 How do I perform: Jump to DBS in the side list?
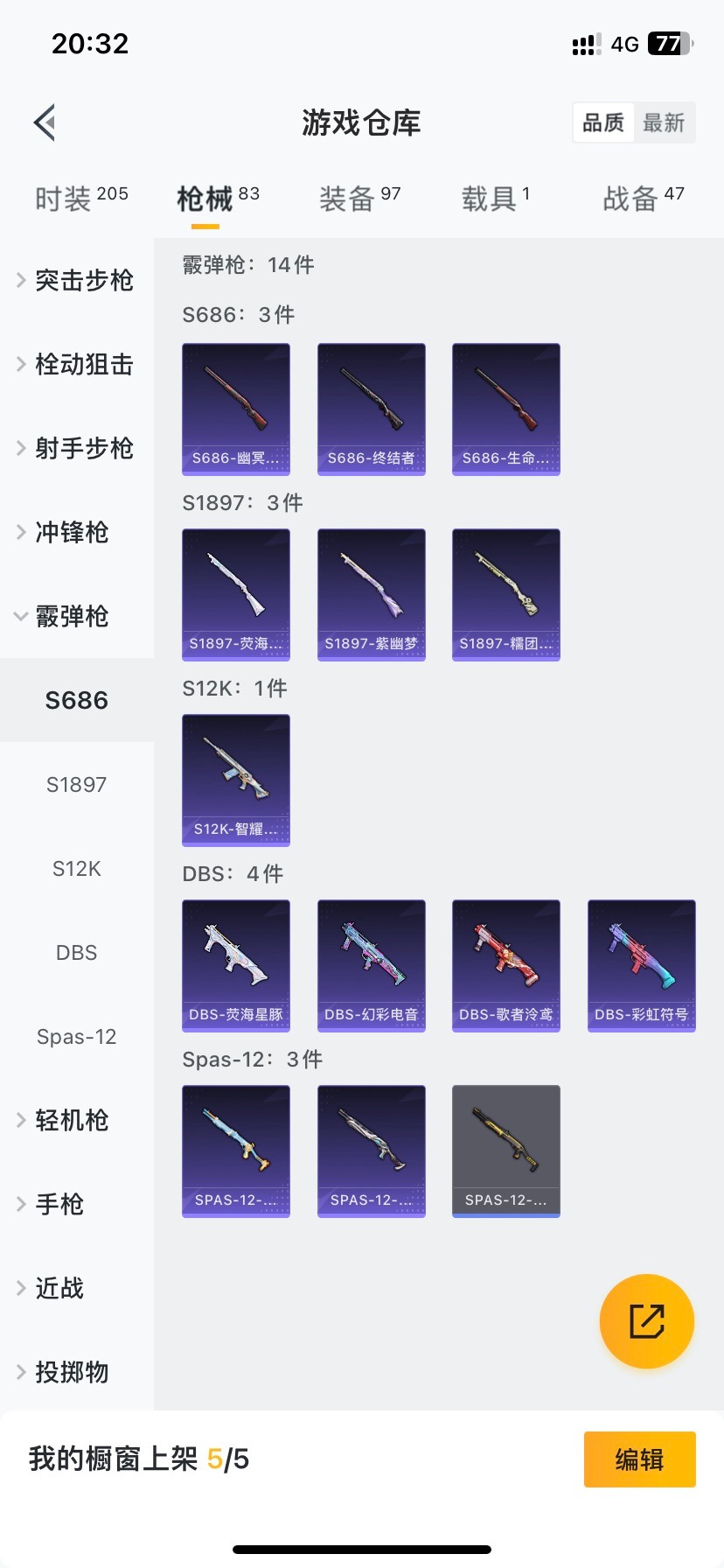click(x=77, y=952)
